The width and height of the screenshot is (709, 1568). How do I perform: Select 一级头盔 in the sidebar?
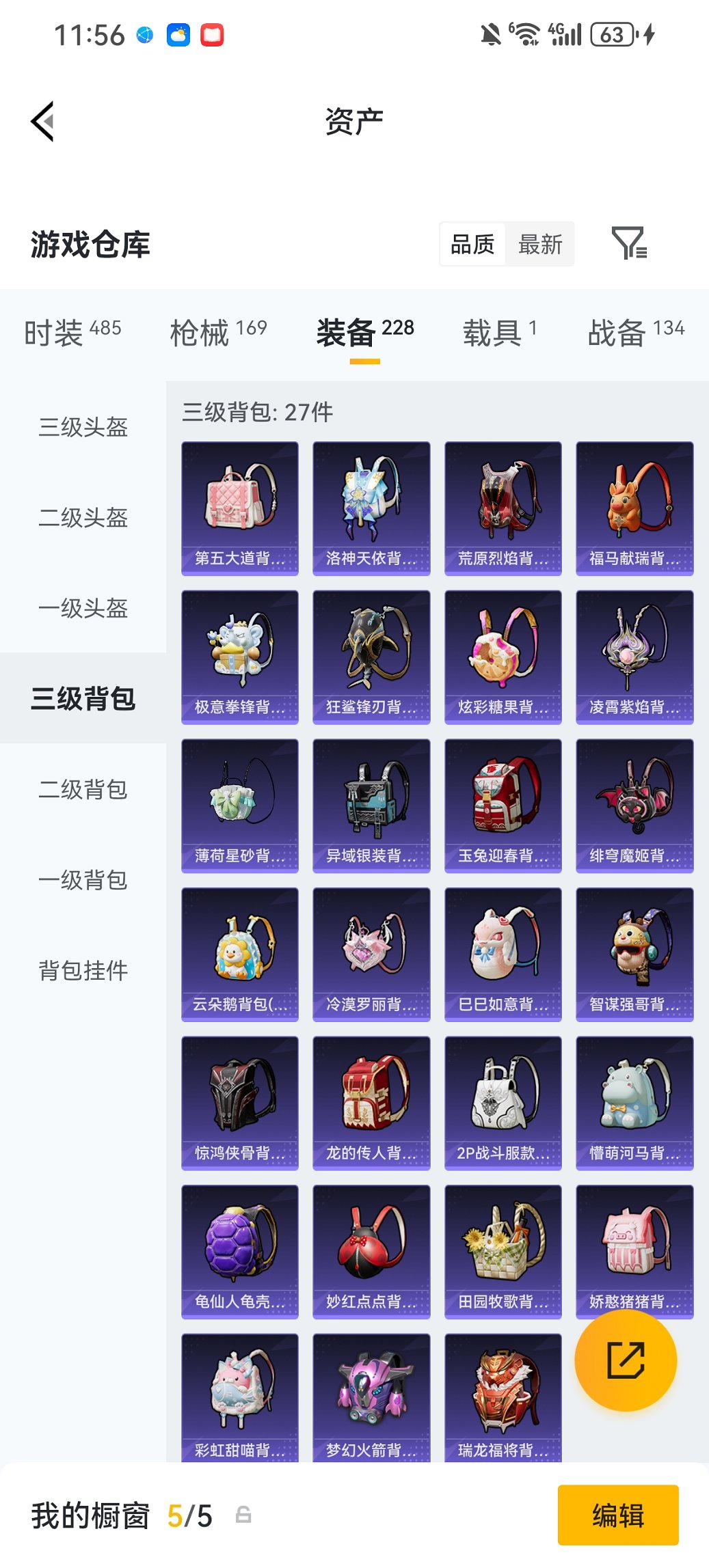(x=81, y=609)
